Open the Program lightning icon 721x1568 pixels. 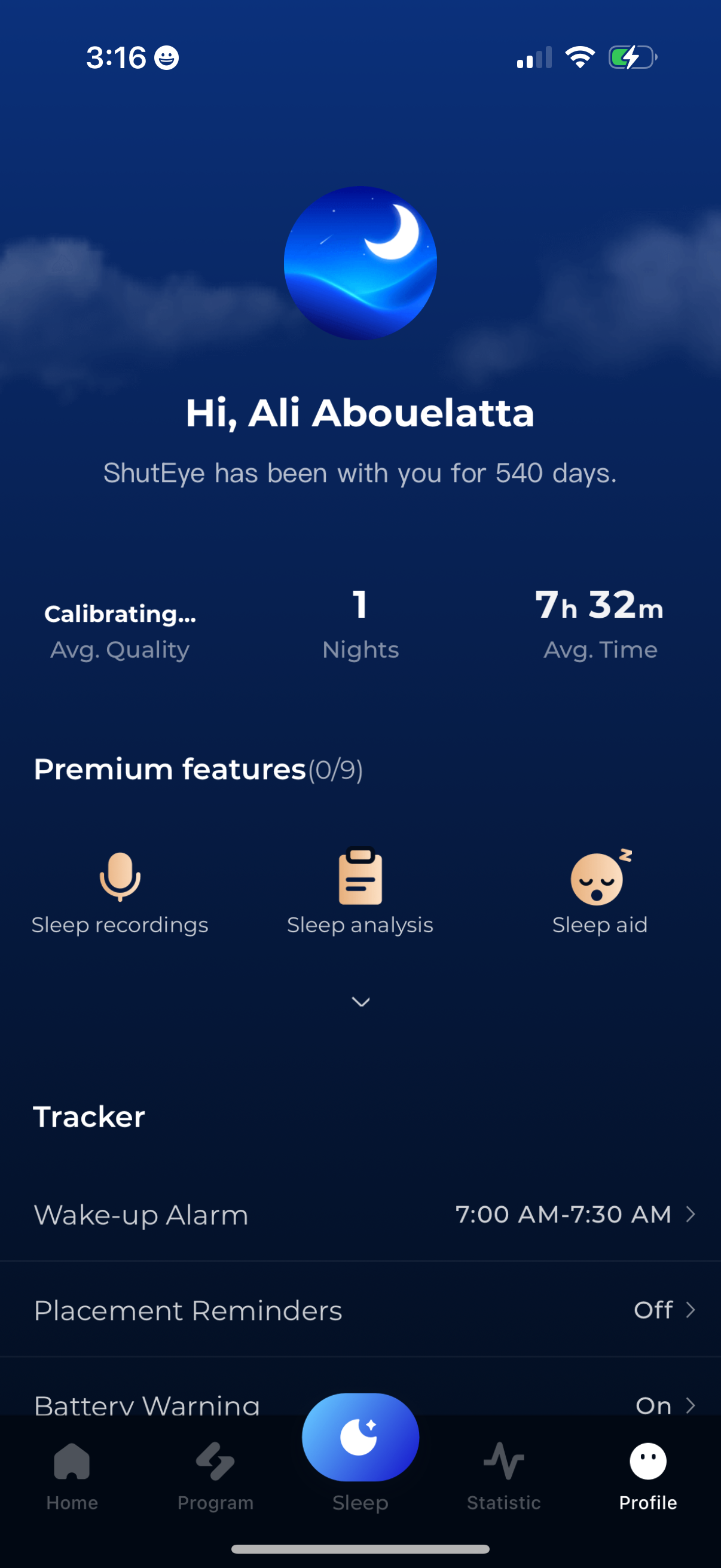(216, 1461)
